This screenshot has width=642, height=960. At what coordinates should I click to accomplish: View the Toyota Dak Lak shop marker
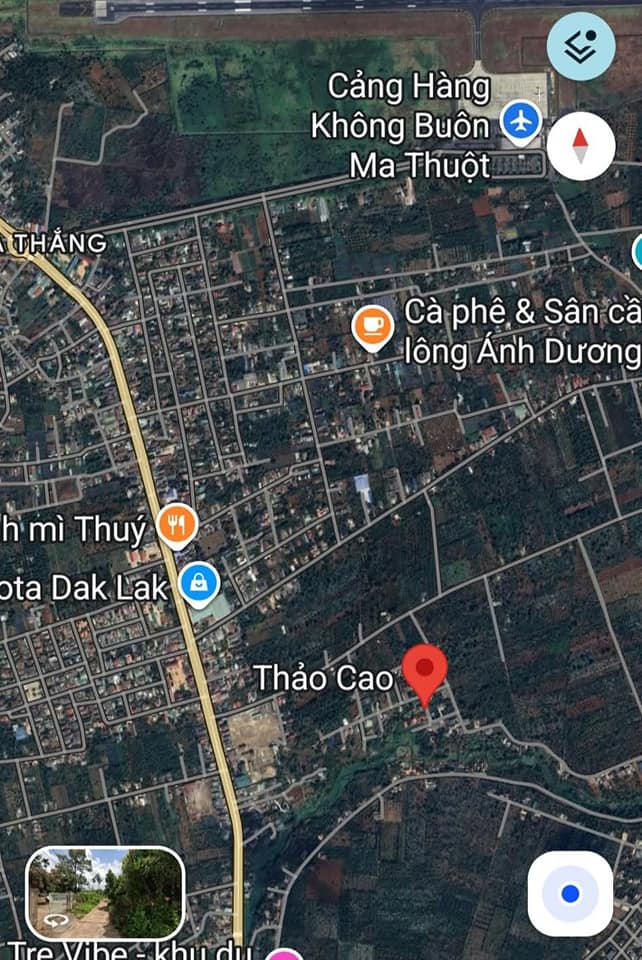pyautogui.click(x=199, y=583)
